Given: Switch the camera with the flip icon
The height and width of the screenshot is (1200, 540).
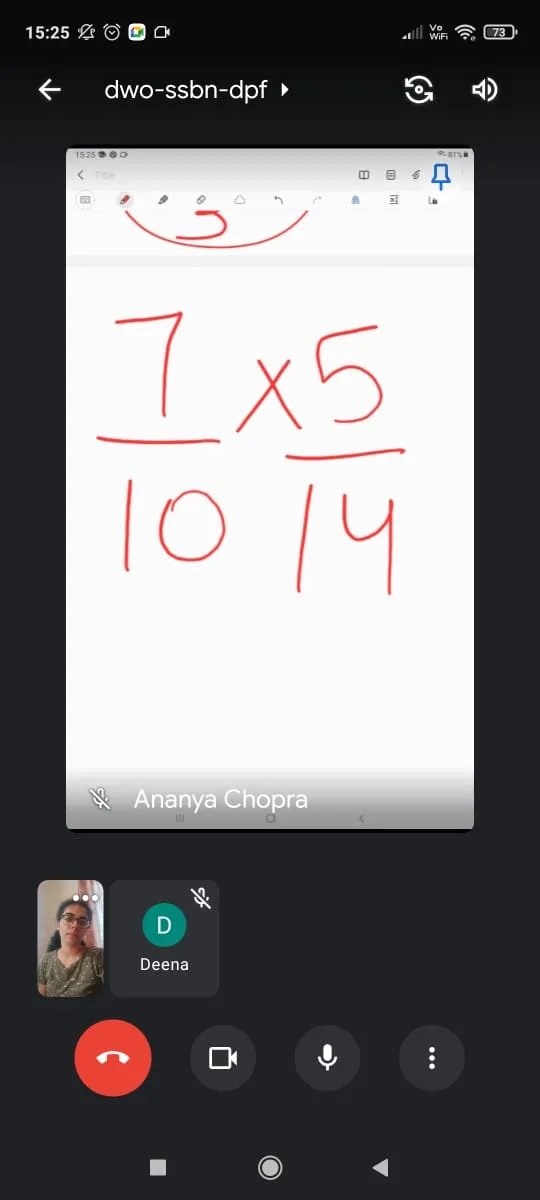Looking at the screenshot, I should 419,90.
